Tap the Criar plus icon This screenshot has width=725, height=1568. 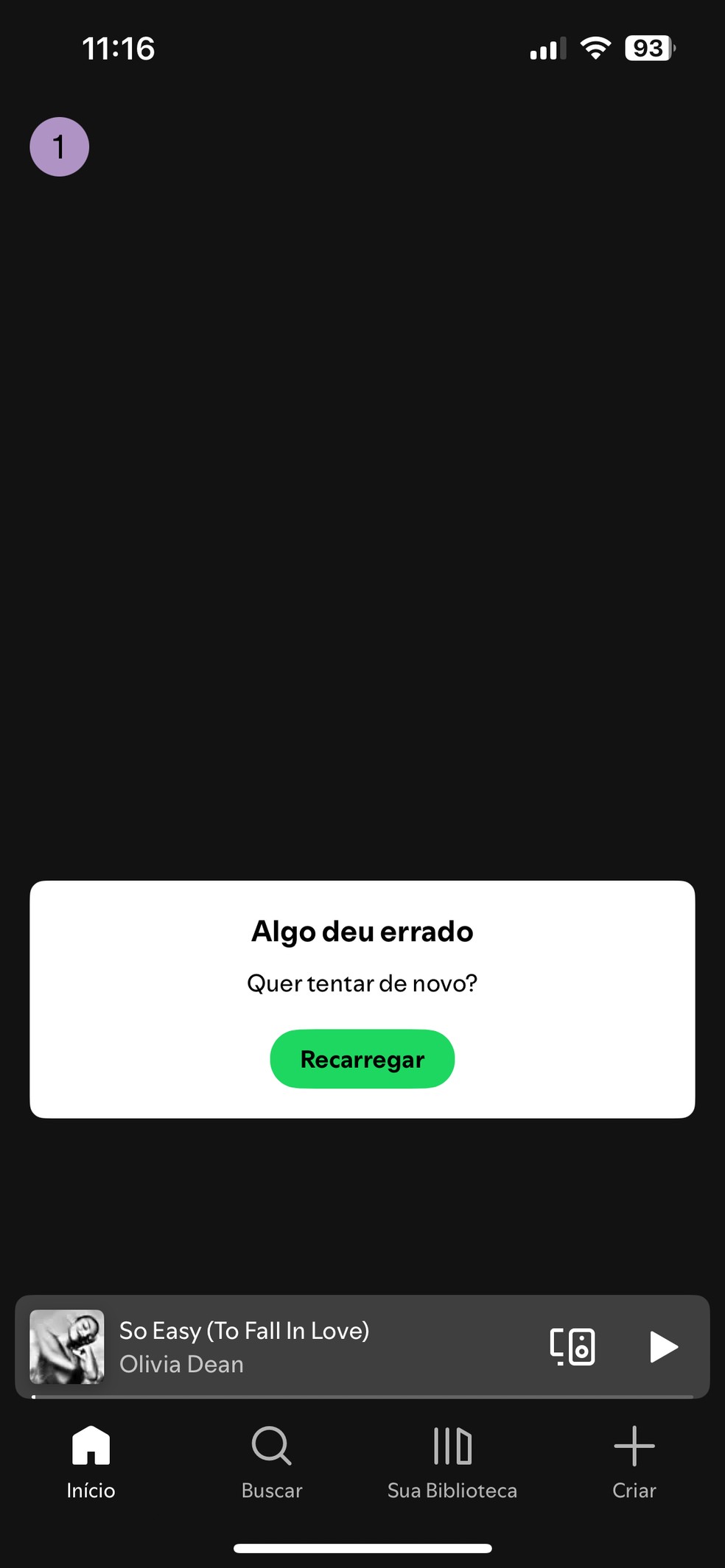634,1445
